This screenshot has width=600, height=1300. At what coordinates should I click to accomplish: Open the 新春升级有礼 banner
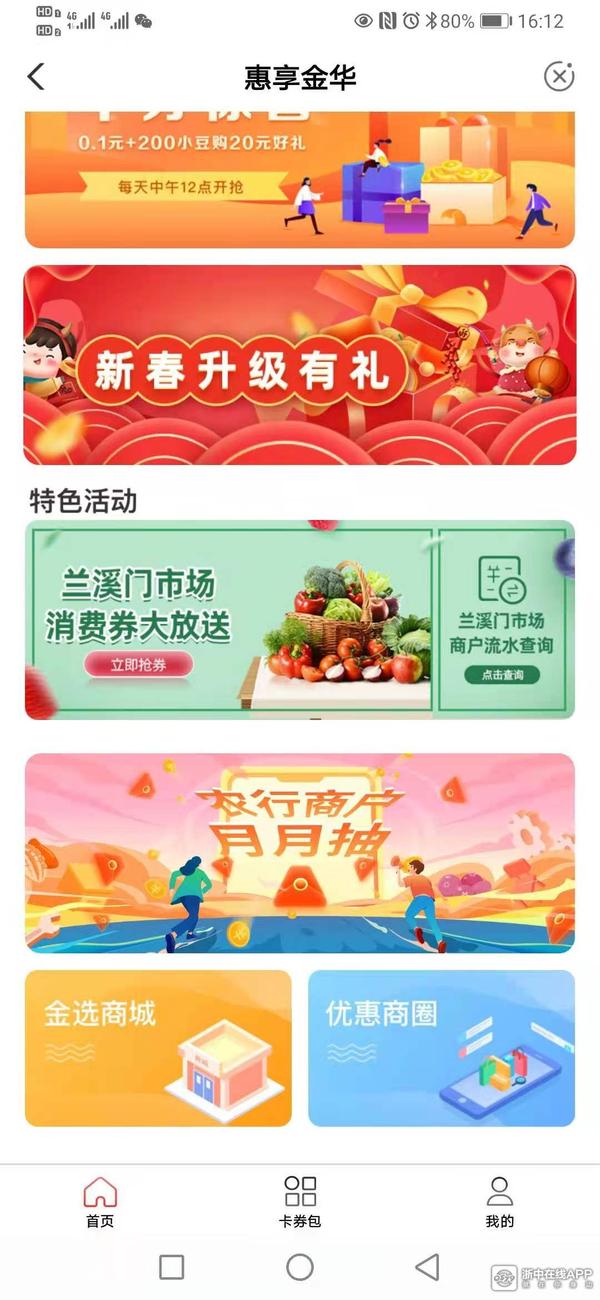[299, 365]
